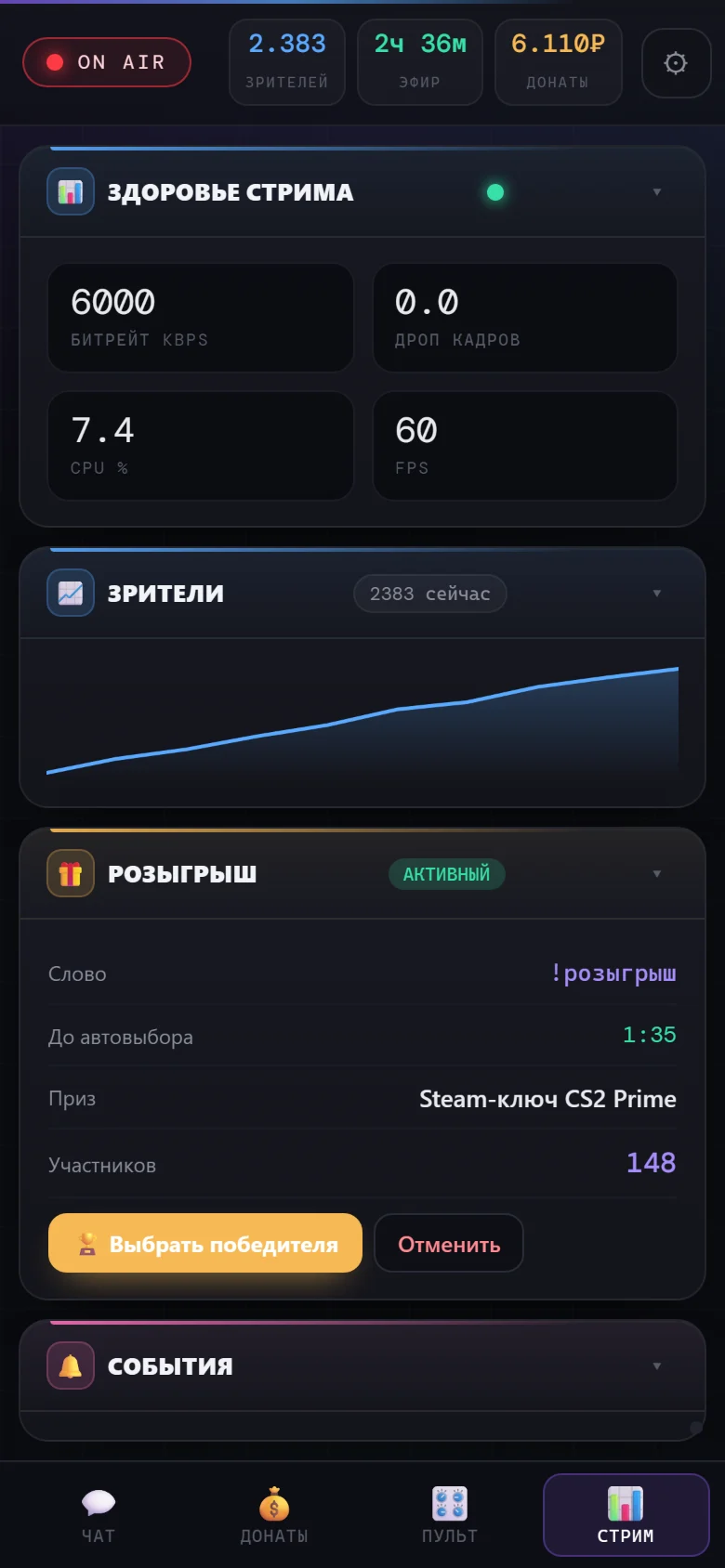Switch to the Чат tab

99,1515
